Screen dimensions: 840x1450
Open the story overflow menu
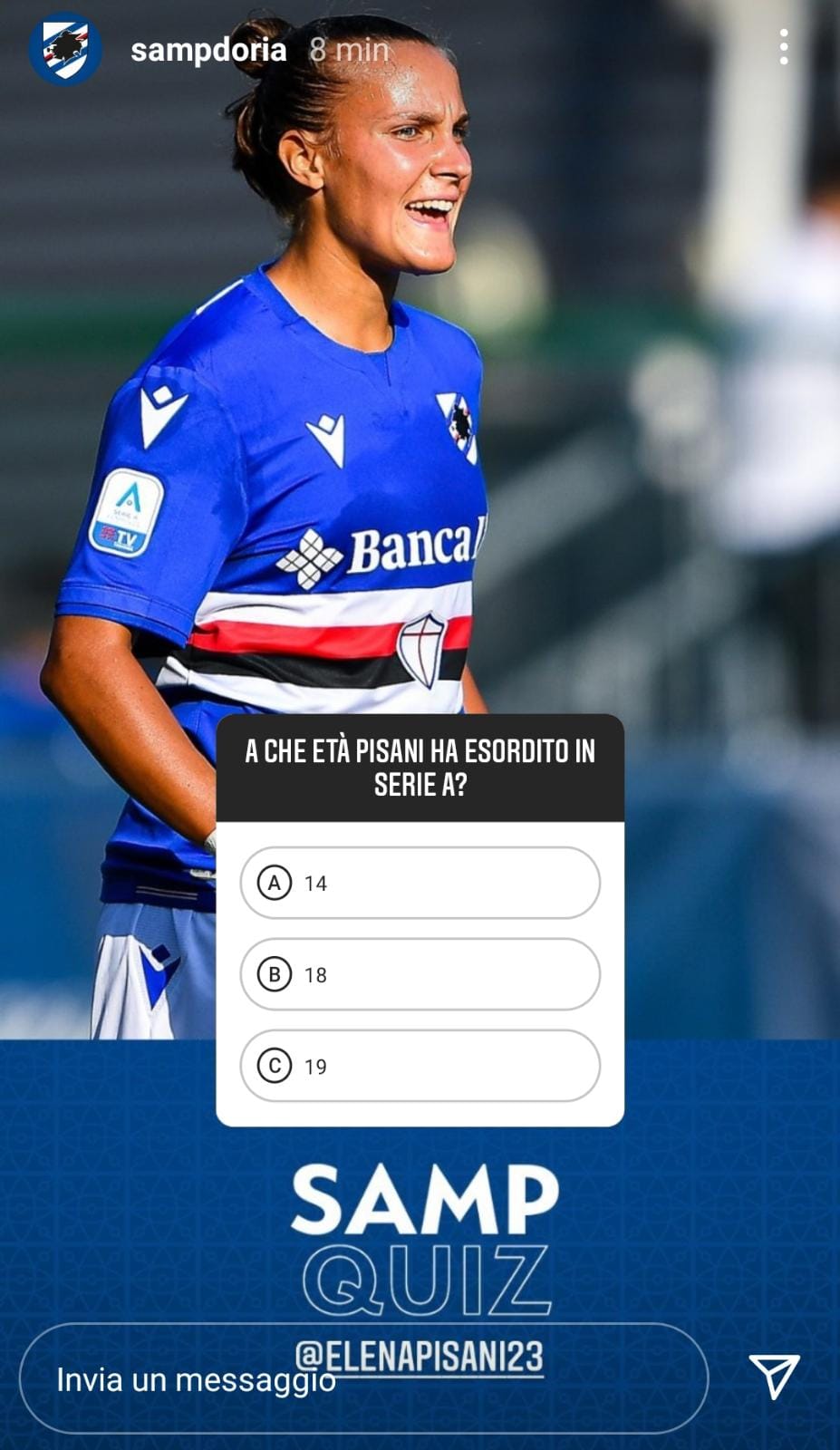[784, 47]
